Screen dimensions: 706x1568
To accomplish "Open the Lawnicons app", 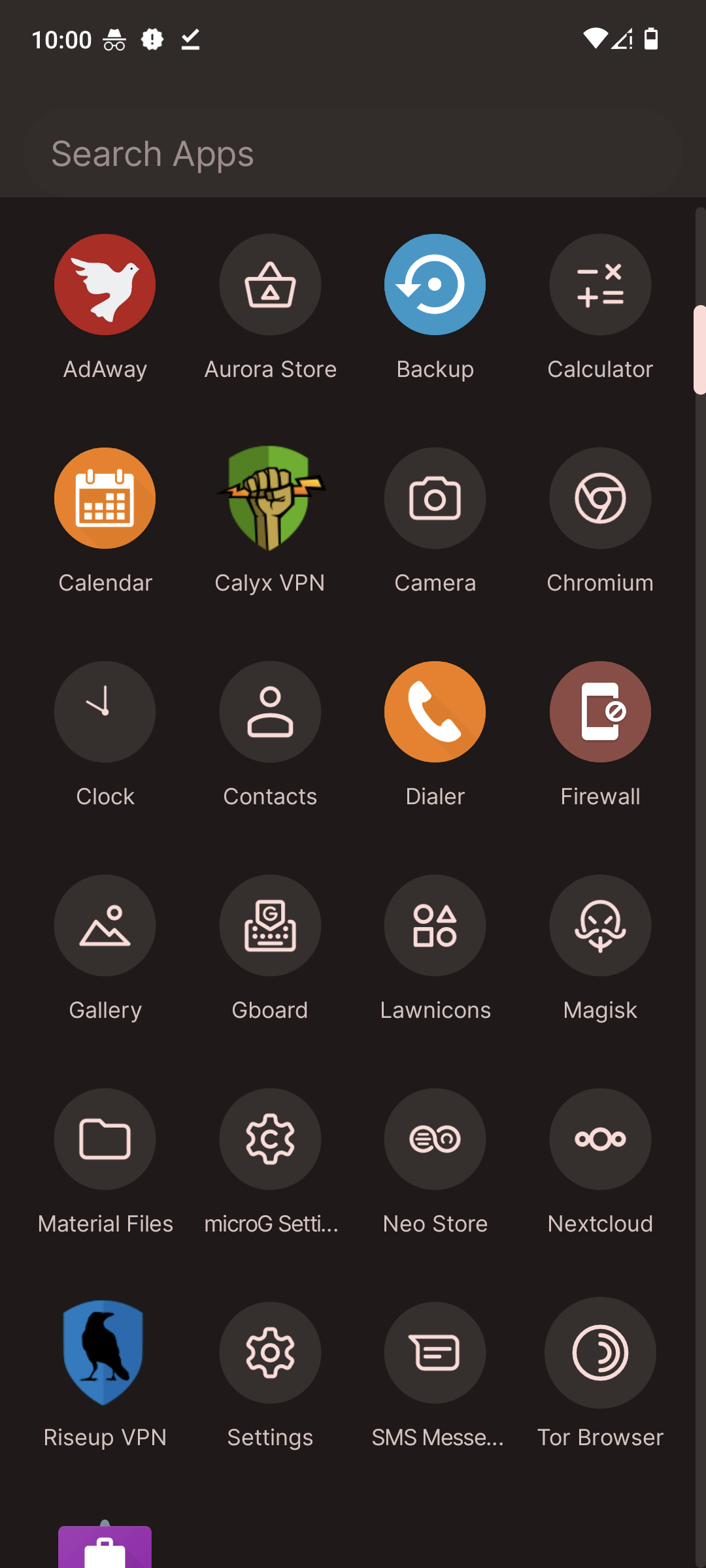I will click(435, 926).
